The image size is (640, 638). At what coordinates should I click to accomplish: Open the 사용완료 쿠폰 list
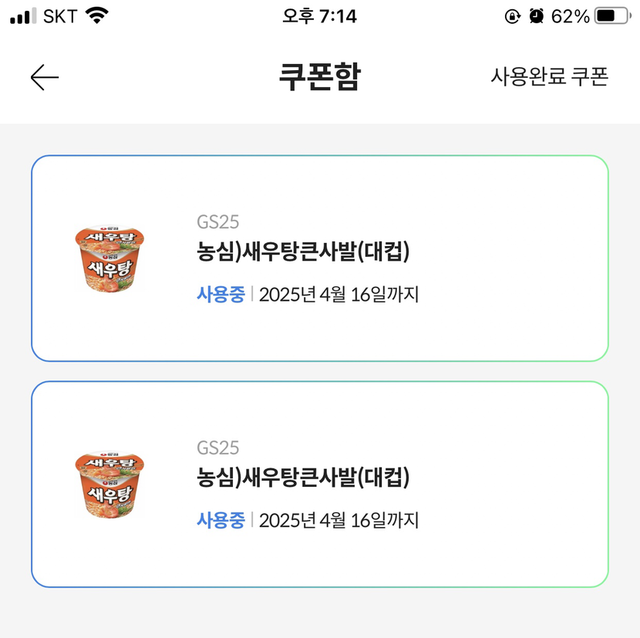click(549, 77)
